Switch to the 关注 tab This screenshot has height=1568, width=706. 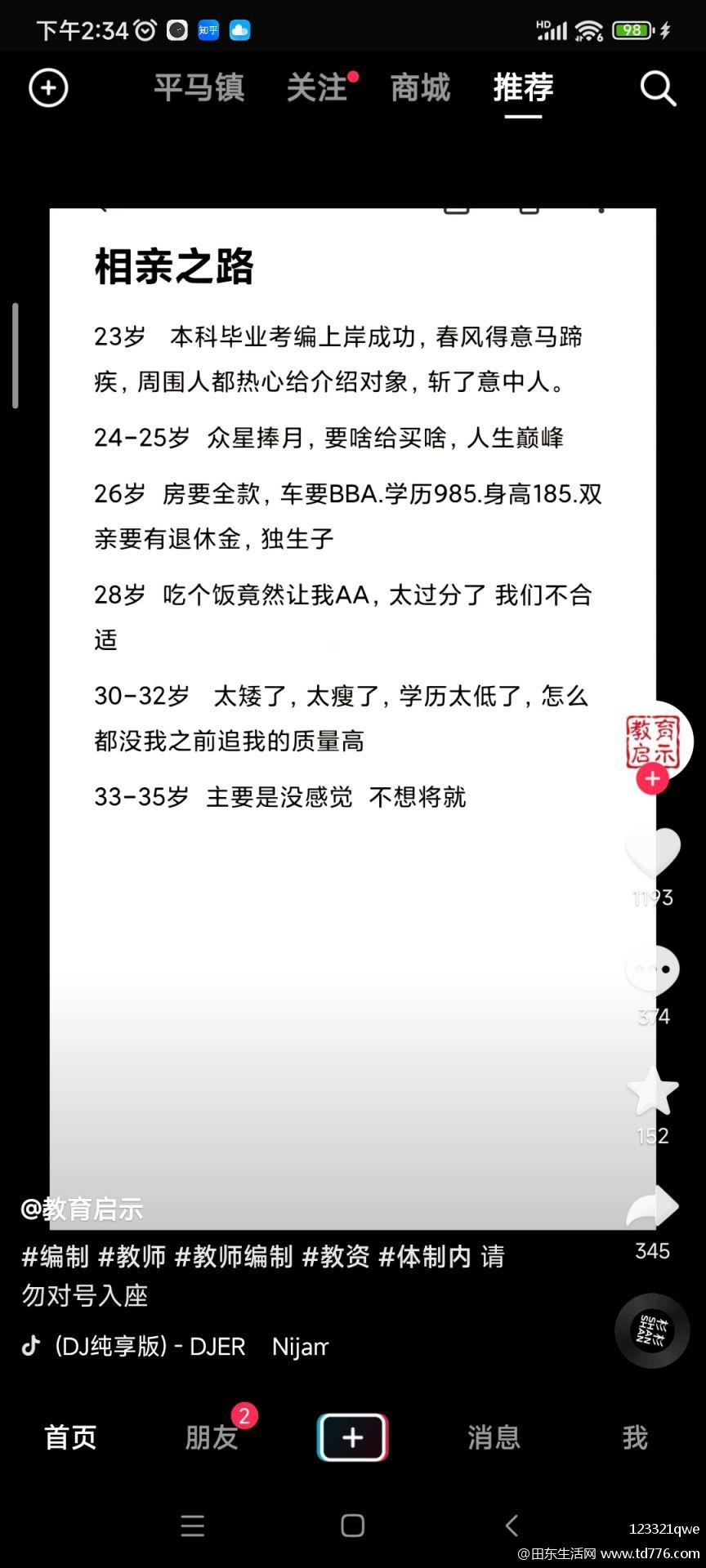click(x=317, y=87)
